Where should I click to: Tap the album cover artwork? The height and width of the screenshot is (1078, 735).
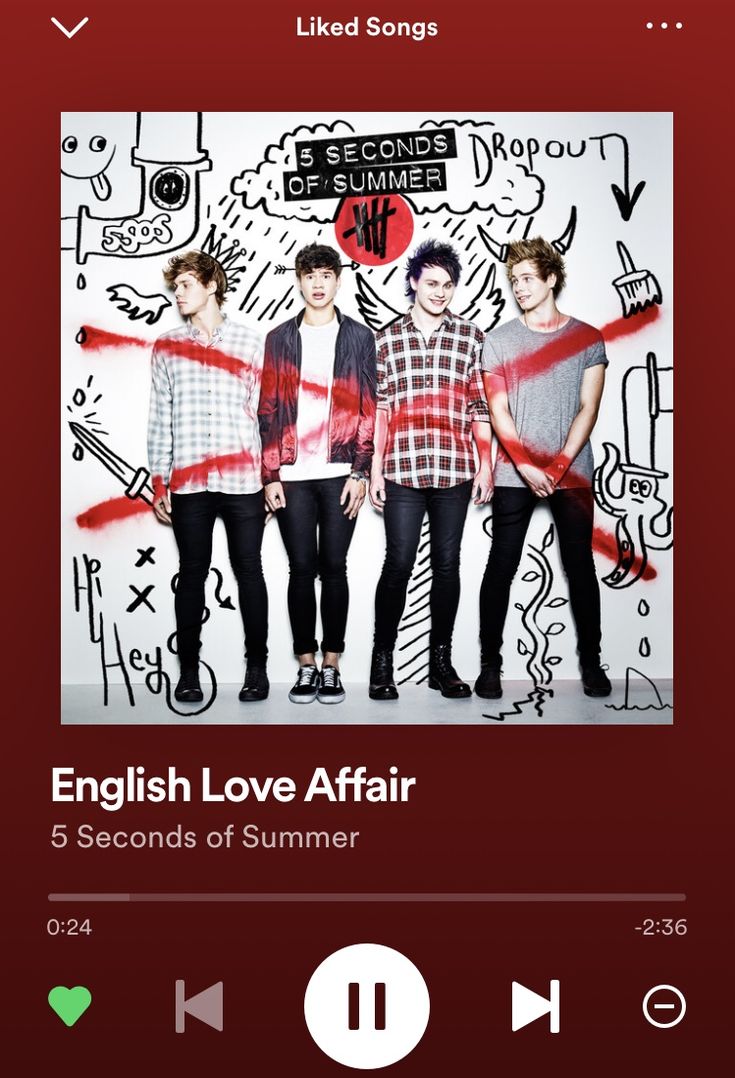coord(367,417)
